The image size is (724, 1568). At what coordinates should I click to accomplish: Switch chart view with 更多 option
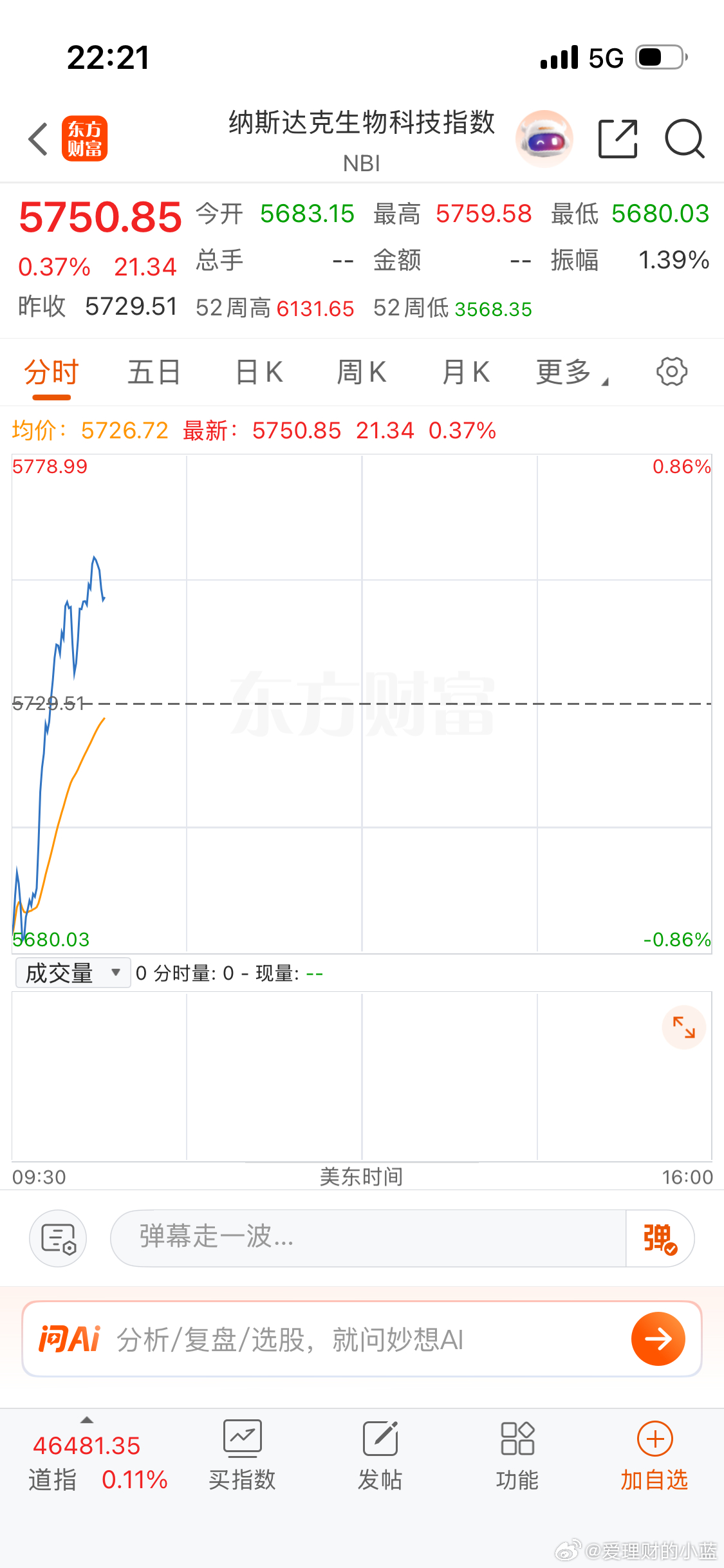(566, 371)
